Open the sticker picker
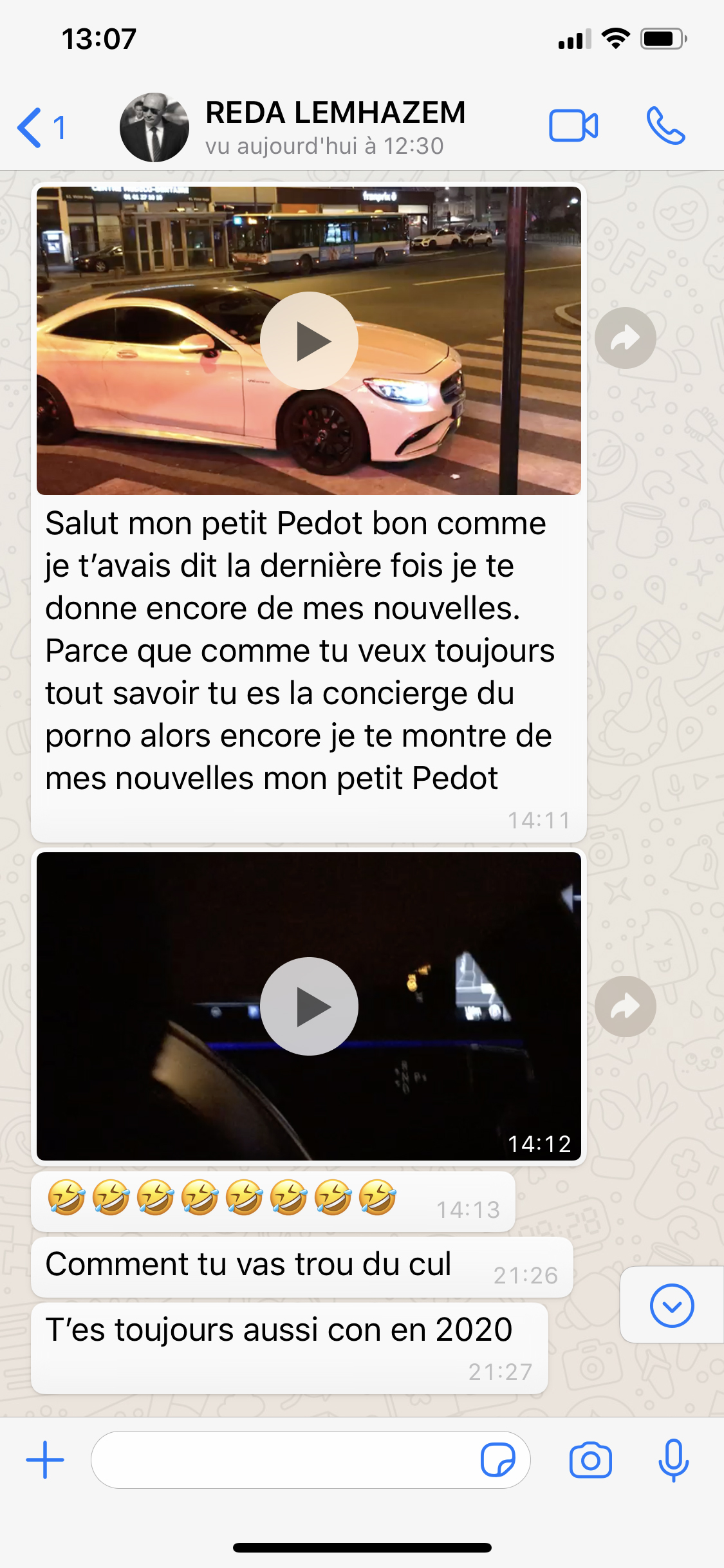The width and height of the screenshot is (724, 1568). point(497,1459)
